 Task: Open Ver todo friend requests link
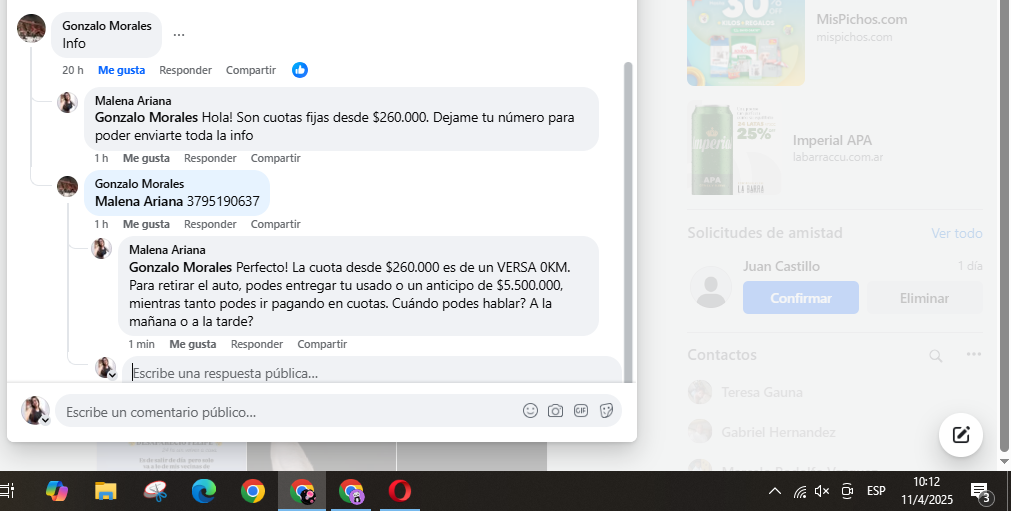(x=956, y=233)
